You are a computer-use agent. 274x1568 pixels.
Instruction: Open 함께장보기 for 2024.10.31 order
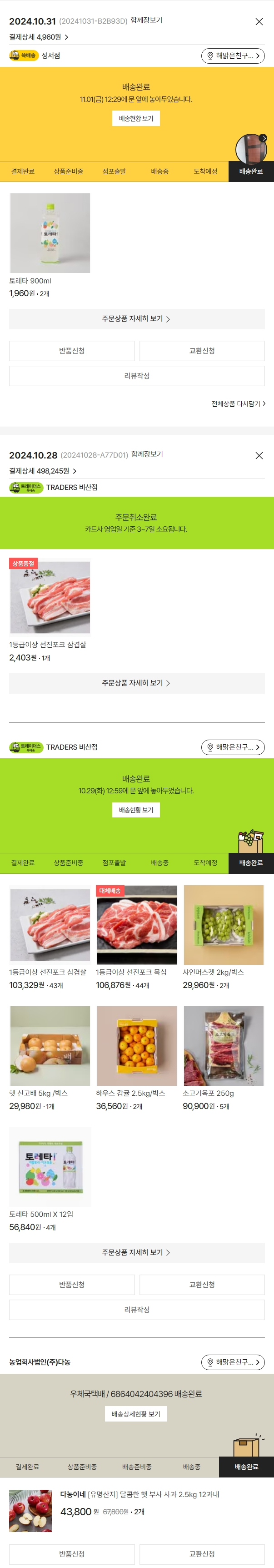pyautogui.click(x=146, y=20)
